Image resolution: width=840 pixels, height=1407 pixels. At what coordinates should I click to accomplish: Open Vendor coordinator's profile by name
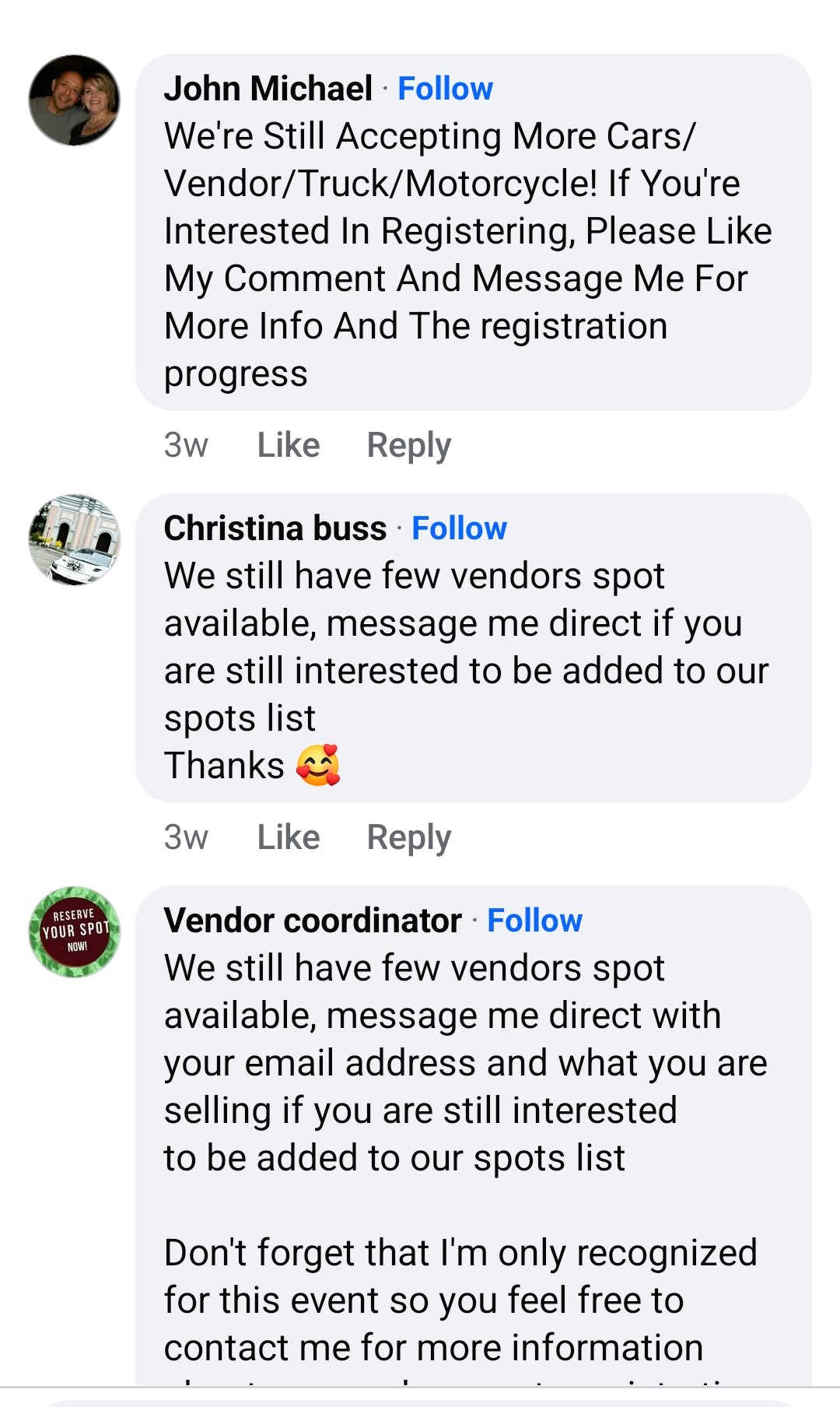(313, 921)
